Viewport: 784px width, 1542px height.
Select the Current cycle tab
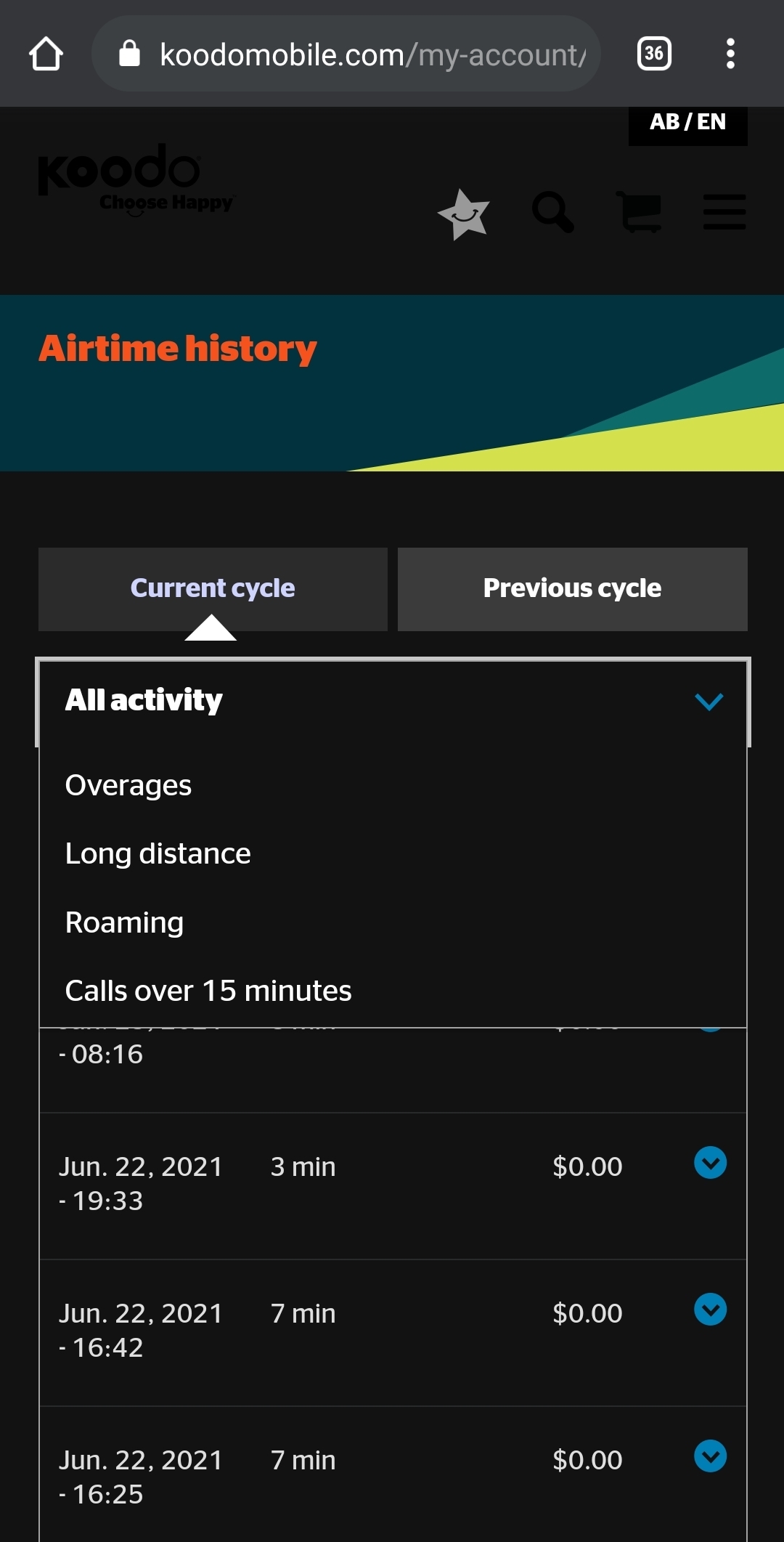click(213, 589)
